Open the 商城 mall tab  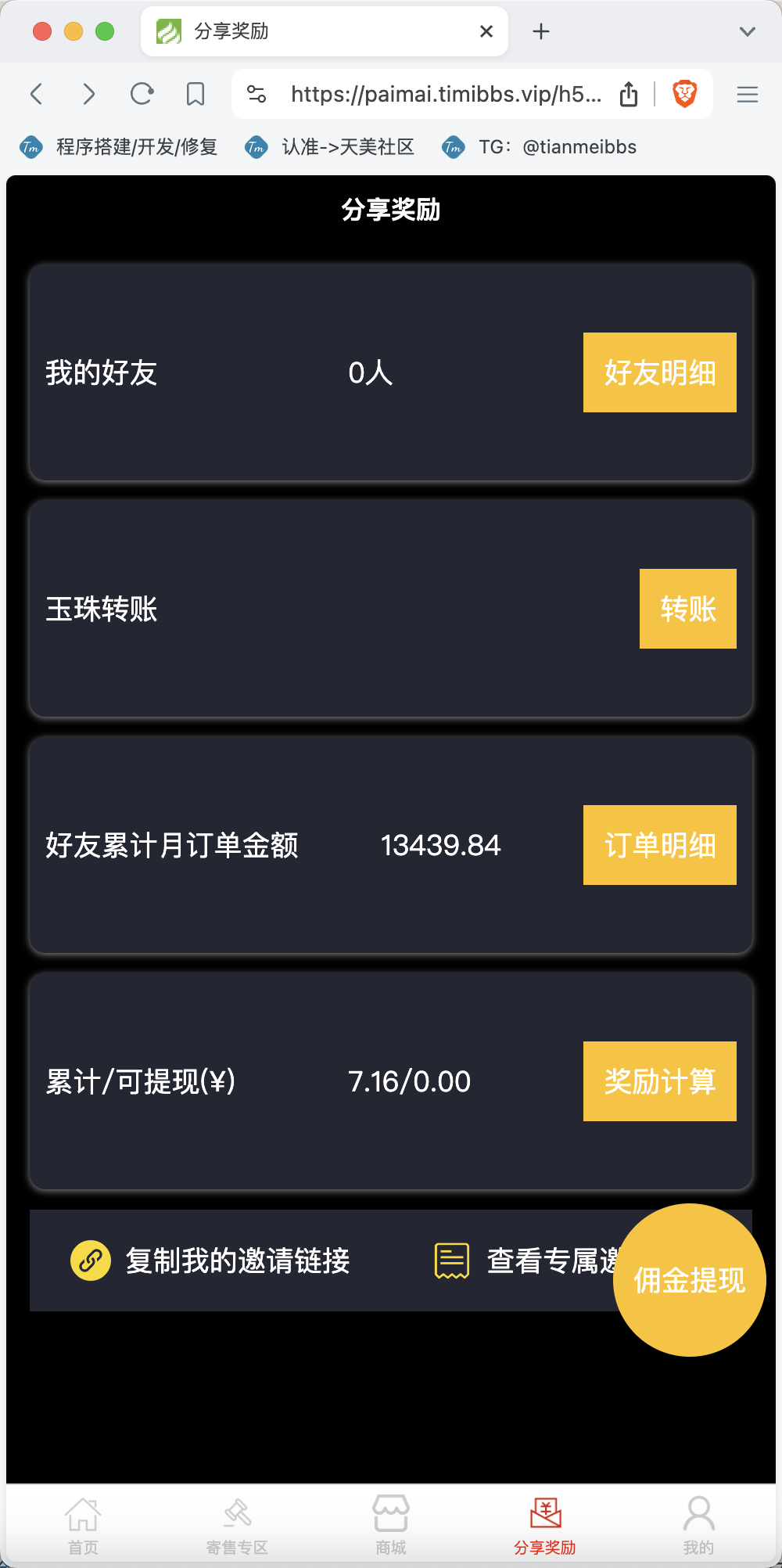pyautogui.click(x=391, y=1526)
